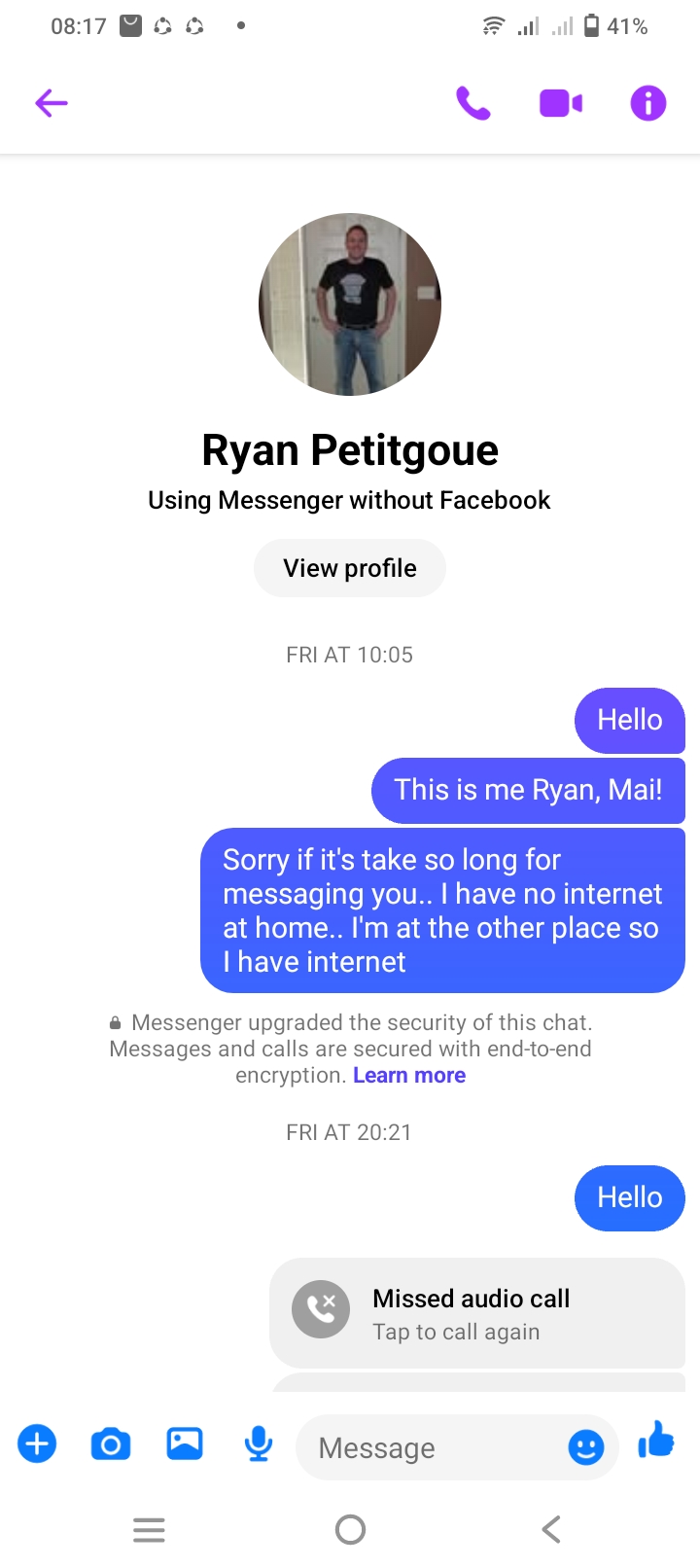
Task: Tap missed audio call to call again
Action: 477,1313
